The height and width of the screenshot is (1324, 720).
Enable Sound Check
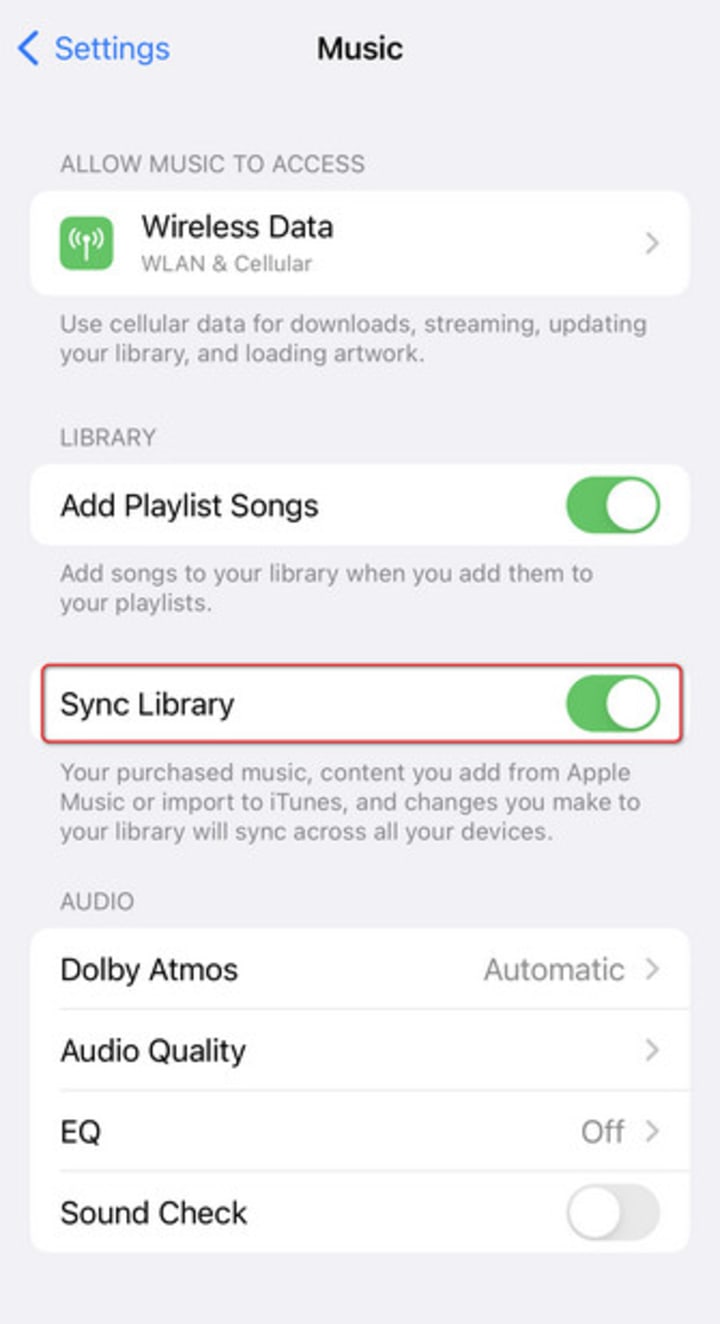613,1212
